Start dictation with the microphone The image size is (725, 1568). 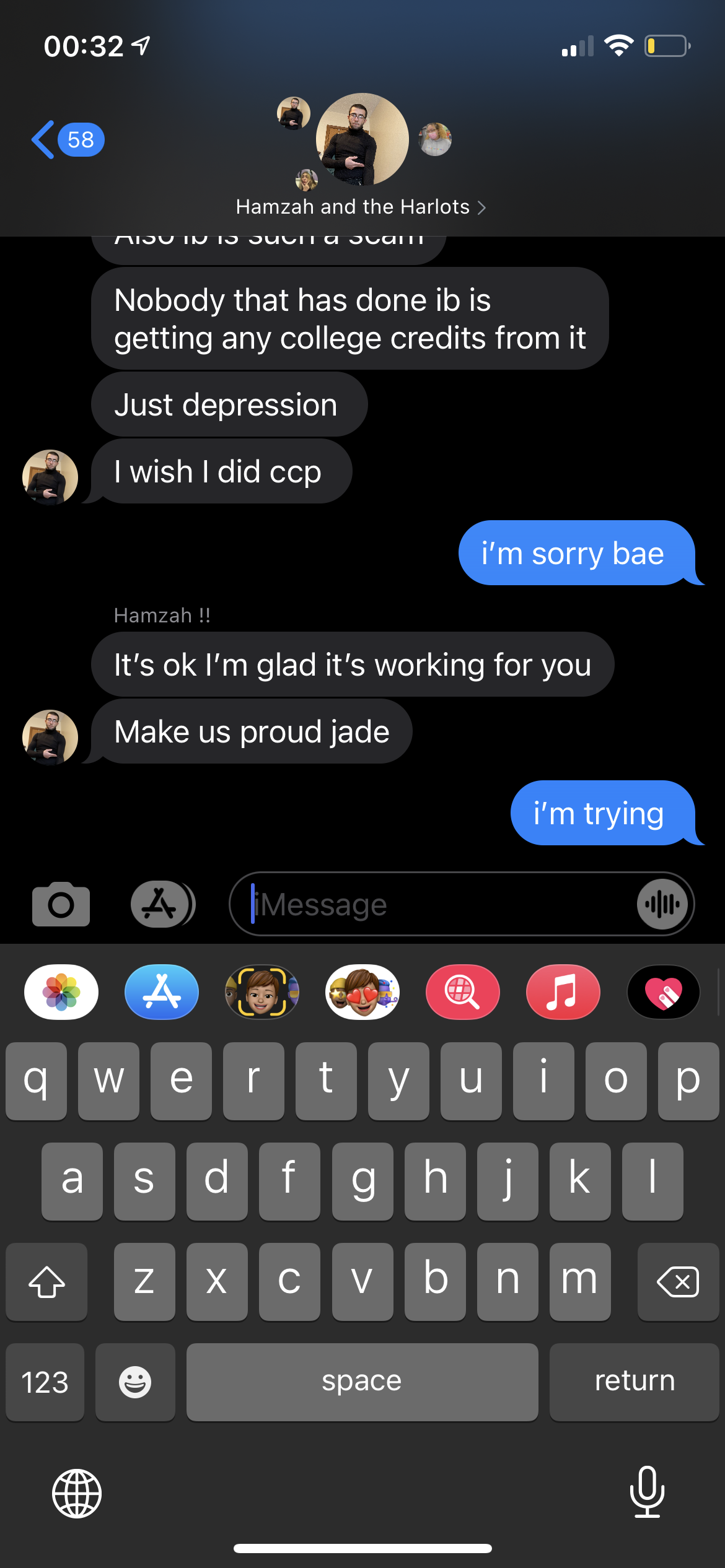[647, 1492]
